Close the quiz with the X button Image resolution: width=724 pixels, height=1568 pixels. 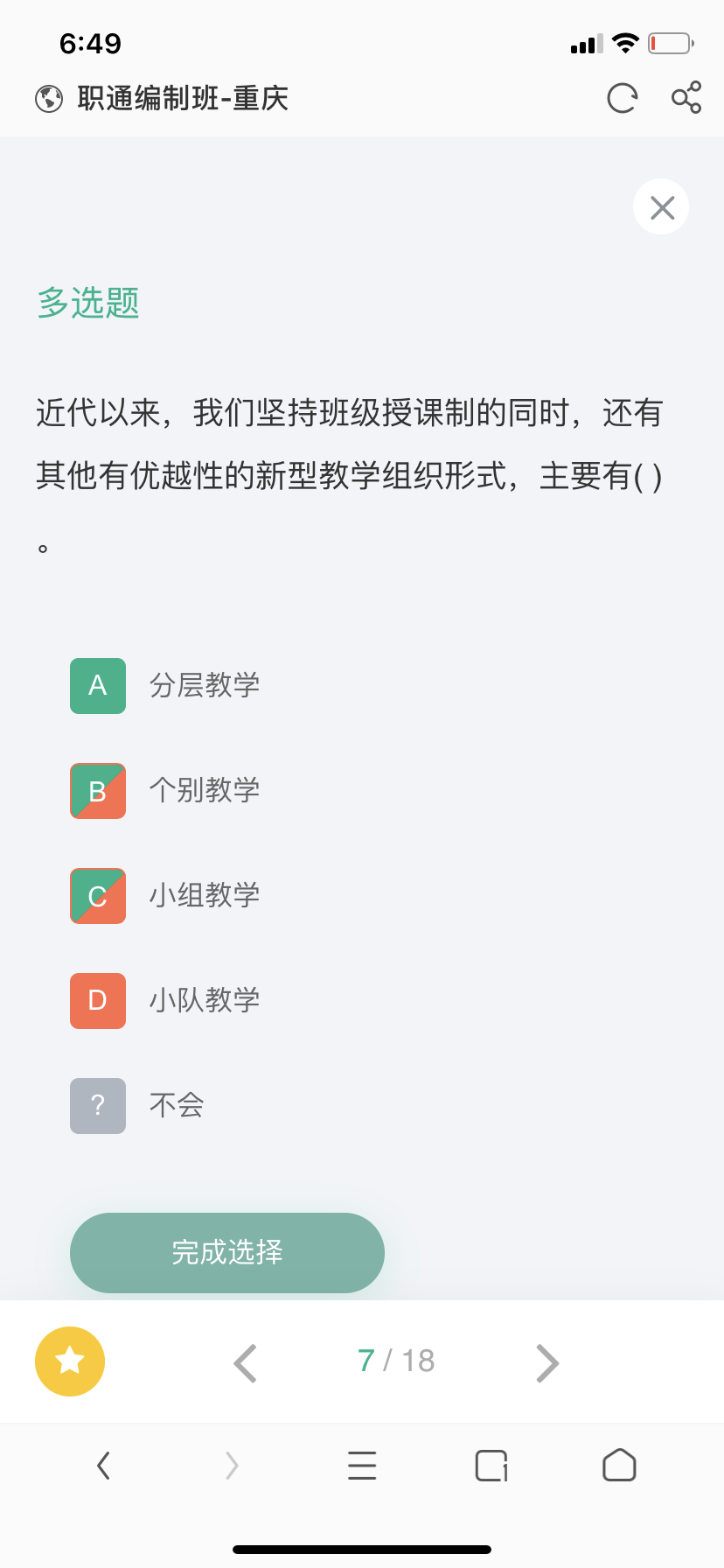coord(662,207)
